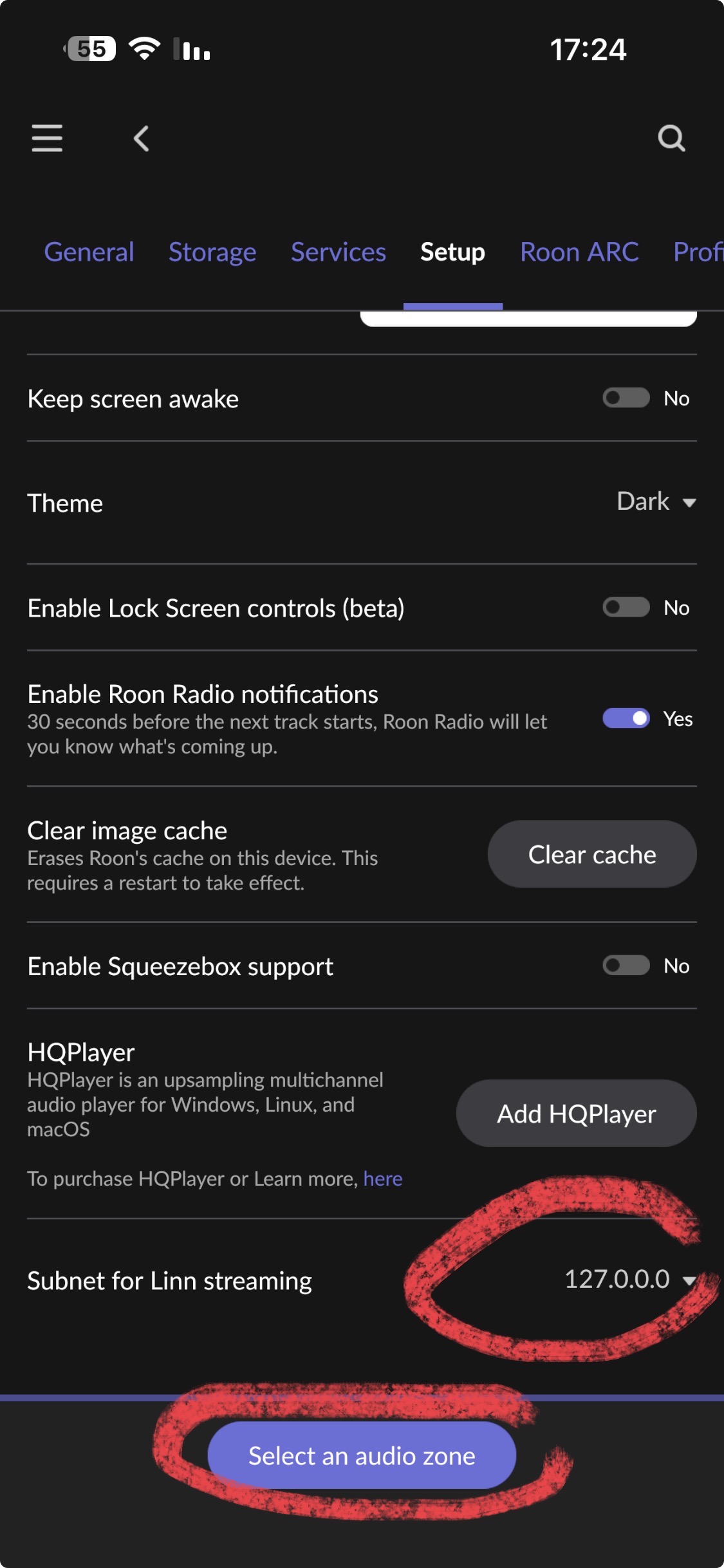Select the Setup tab
This screenshot has width=724, height=1568.
tap(452, 252)
